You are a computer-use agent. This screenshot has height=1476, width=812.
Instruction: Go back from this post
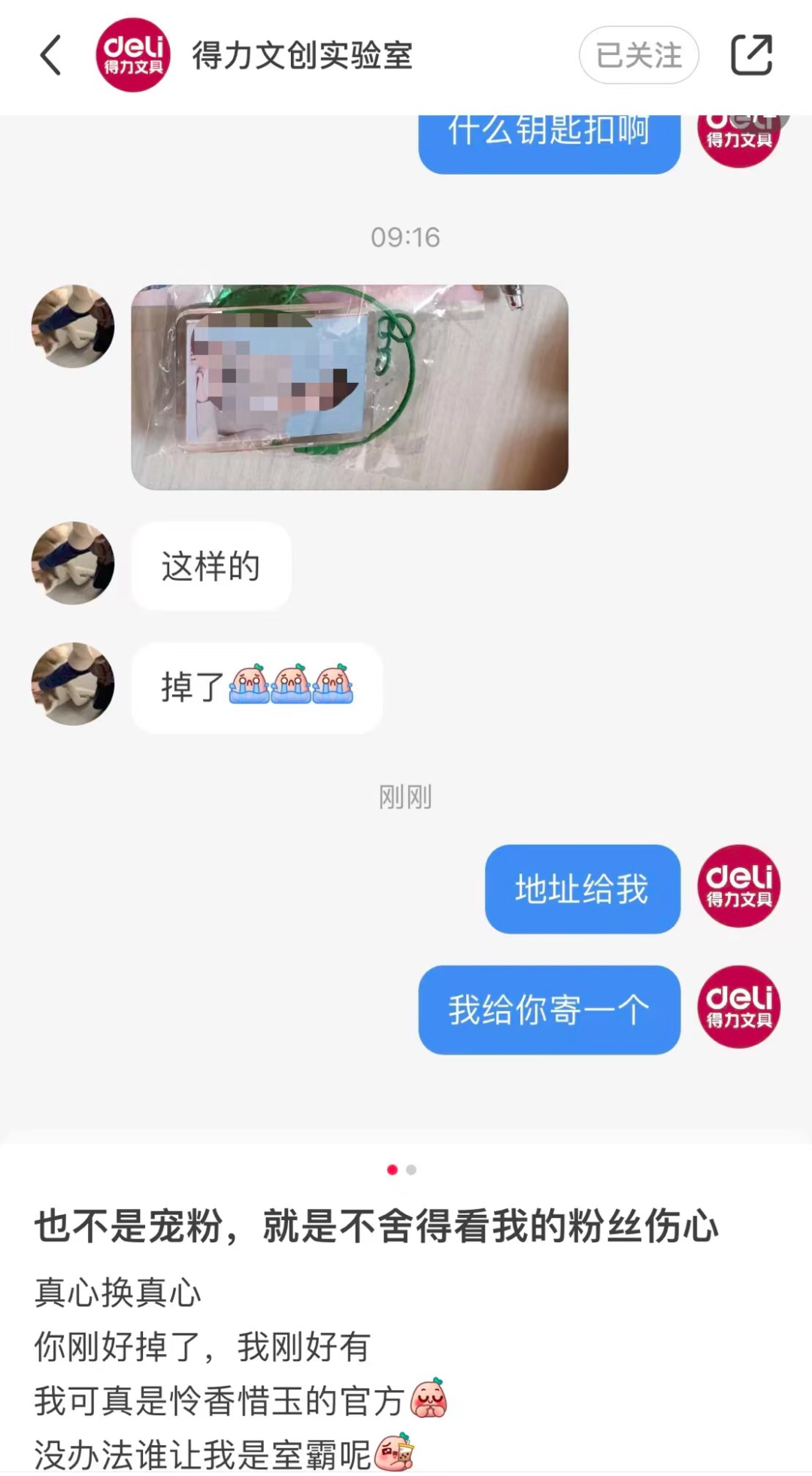pyautogui.click(x=50, y=56)
